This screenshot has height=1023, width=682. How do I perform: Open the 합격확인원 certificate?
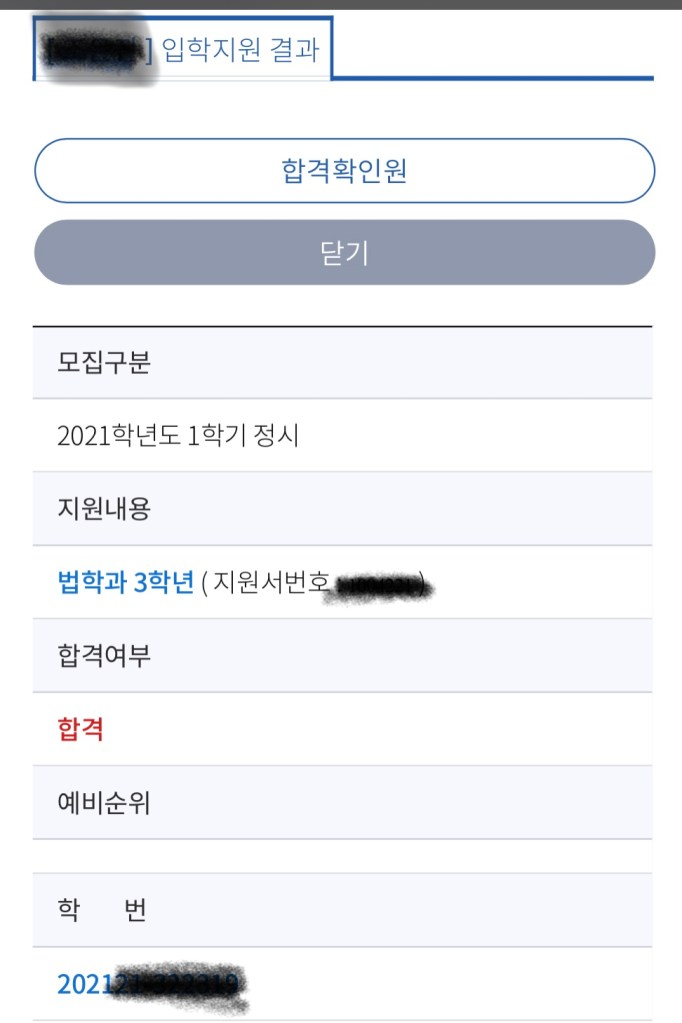[344, 171]
